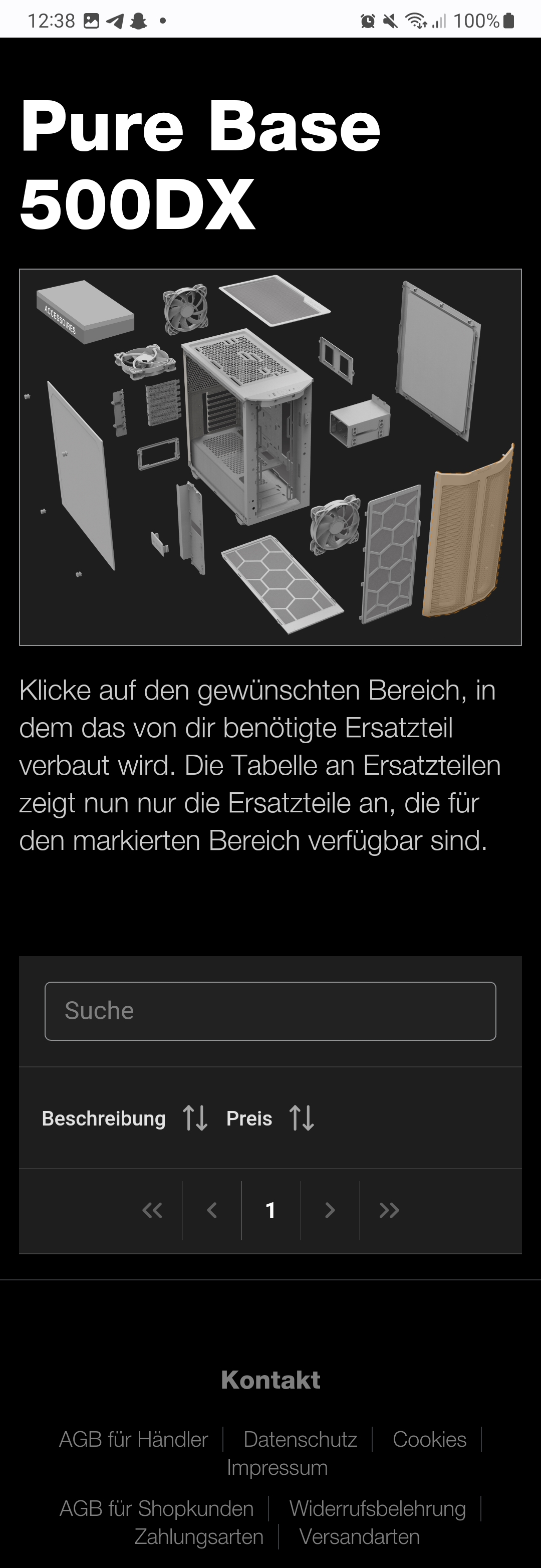Read the Widerrufsbelehrung
Image resolution: width=541 pixels, height=1568 pixels.
pos(377,1508)
